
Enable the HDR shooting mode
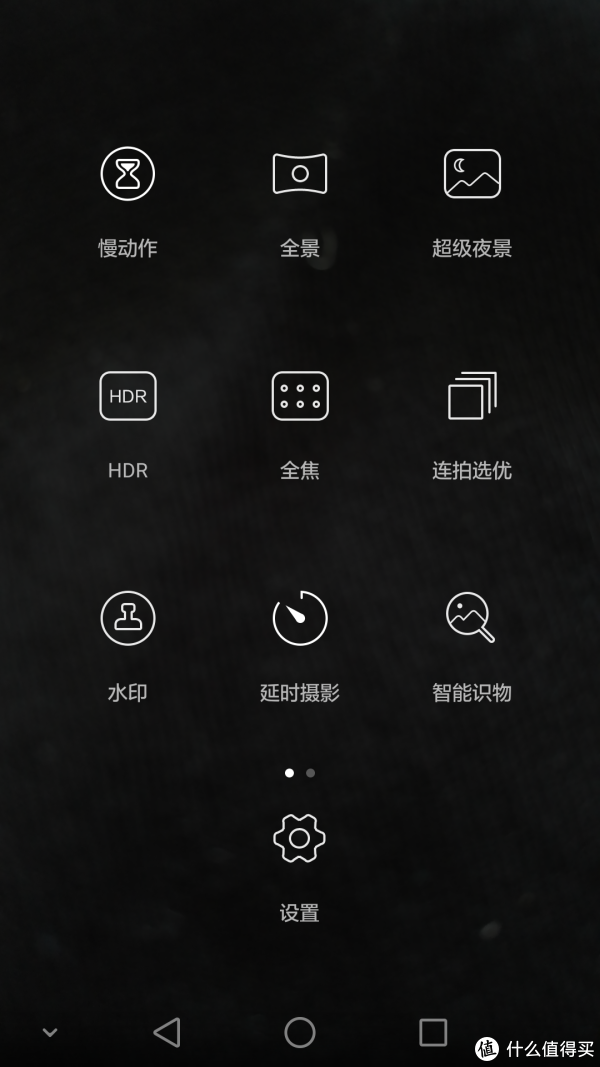click(x=128, y=396)
